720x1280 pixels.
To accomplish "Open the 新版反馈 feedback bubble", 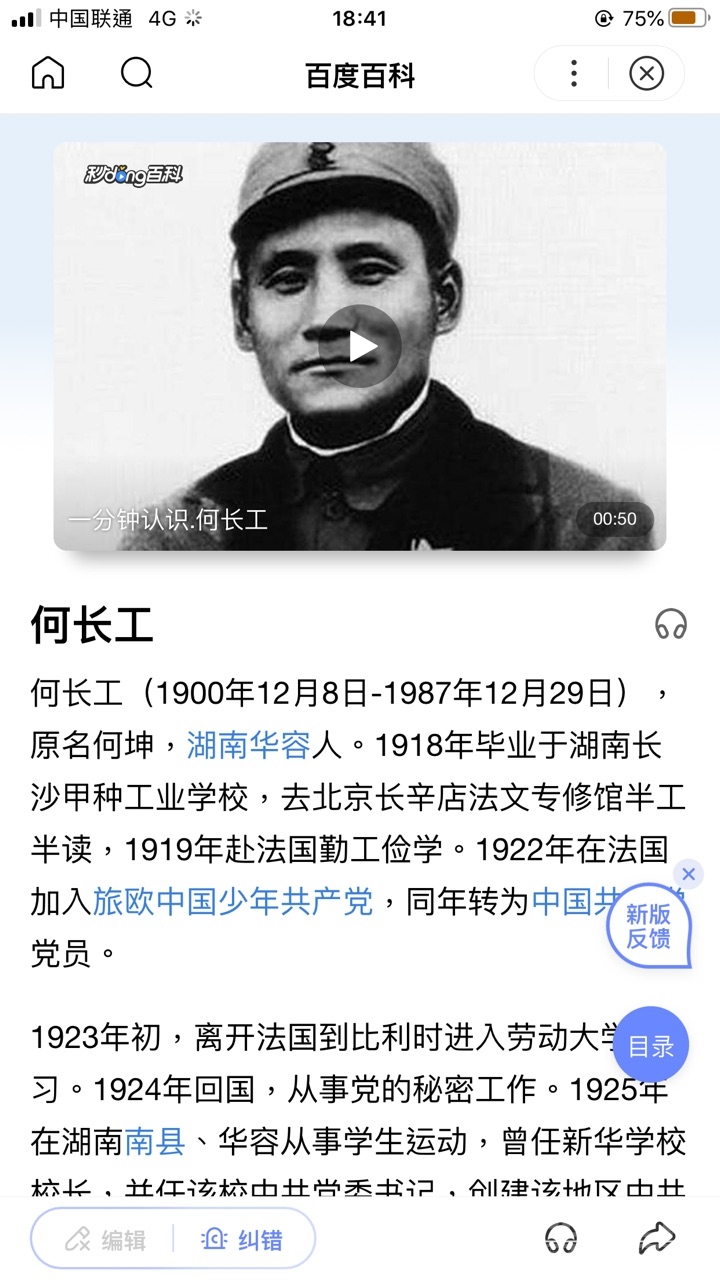I will click(648, 927).
